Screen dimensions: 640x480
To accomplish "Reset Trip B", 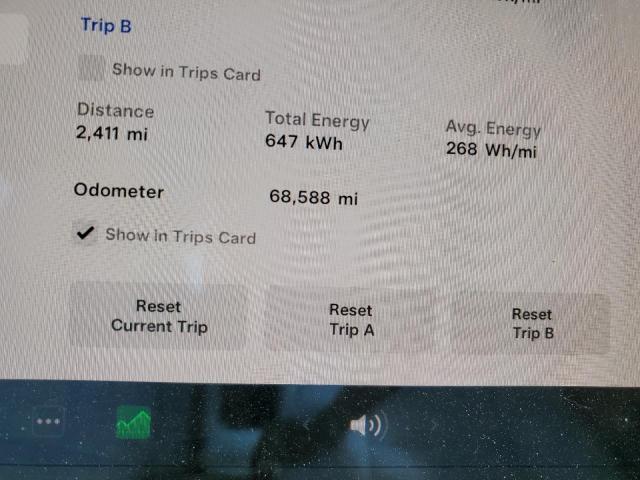I will click(532, 323).
